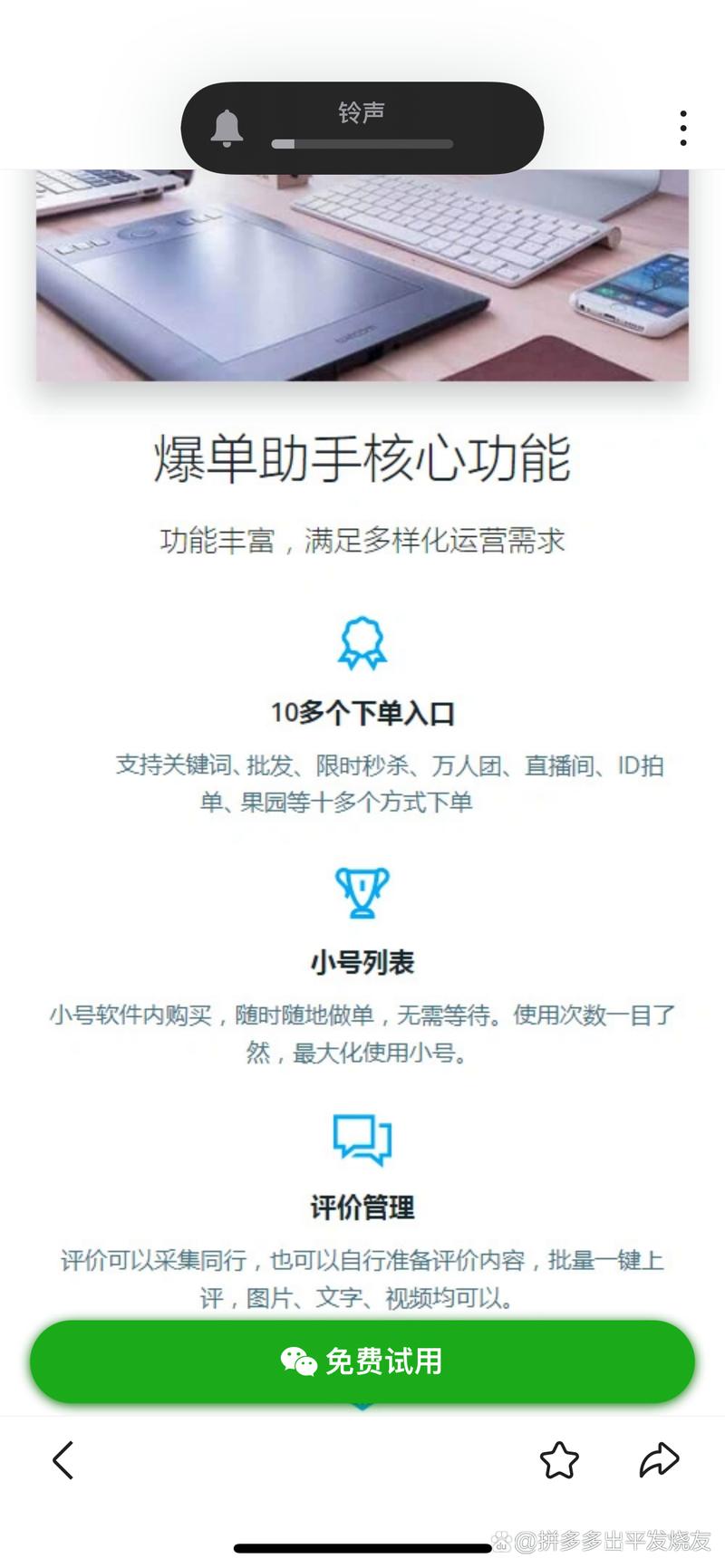Screen dimensions: 725x1568
Task: Go back with the left arrow
Action: point(63,1460)
